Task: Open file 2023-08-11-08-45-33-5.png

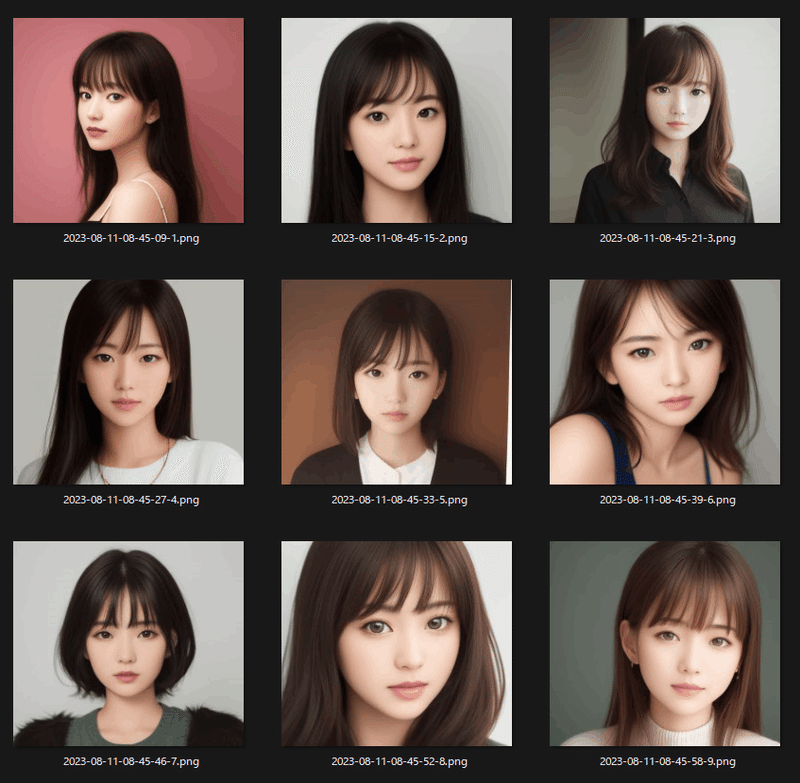Action: coord(397,382)
